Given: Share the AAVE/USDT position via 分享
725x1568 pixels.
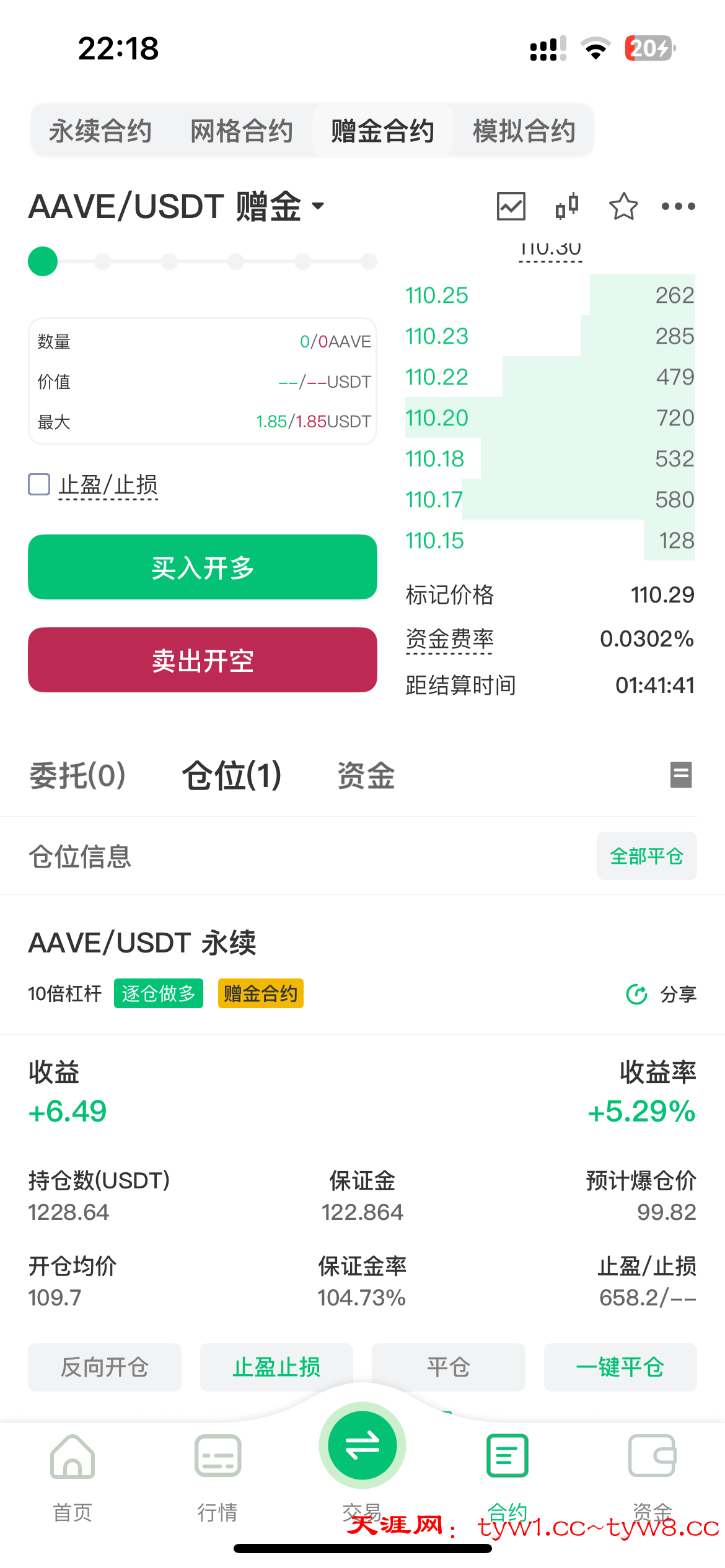Looking at the screenshot, I should tap(662, 994).
